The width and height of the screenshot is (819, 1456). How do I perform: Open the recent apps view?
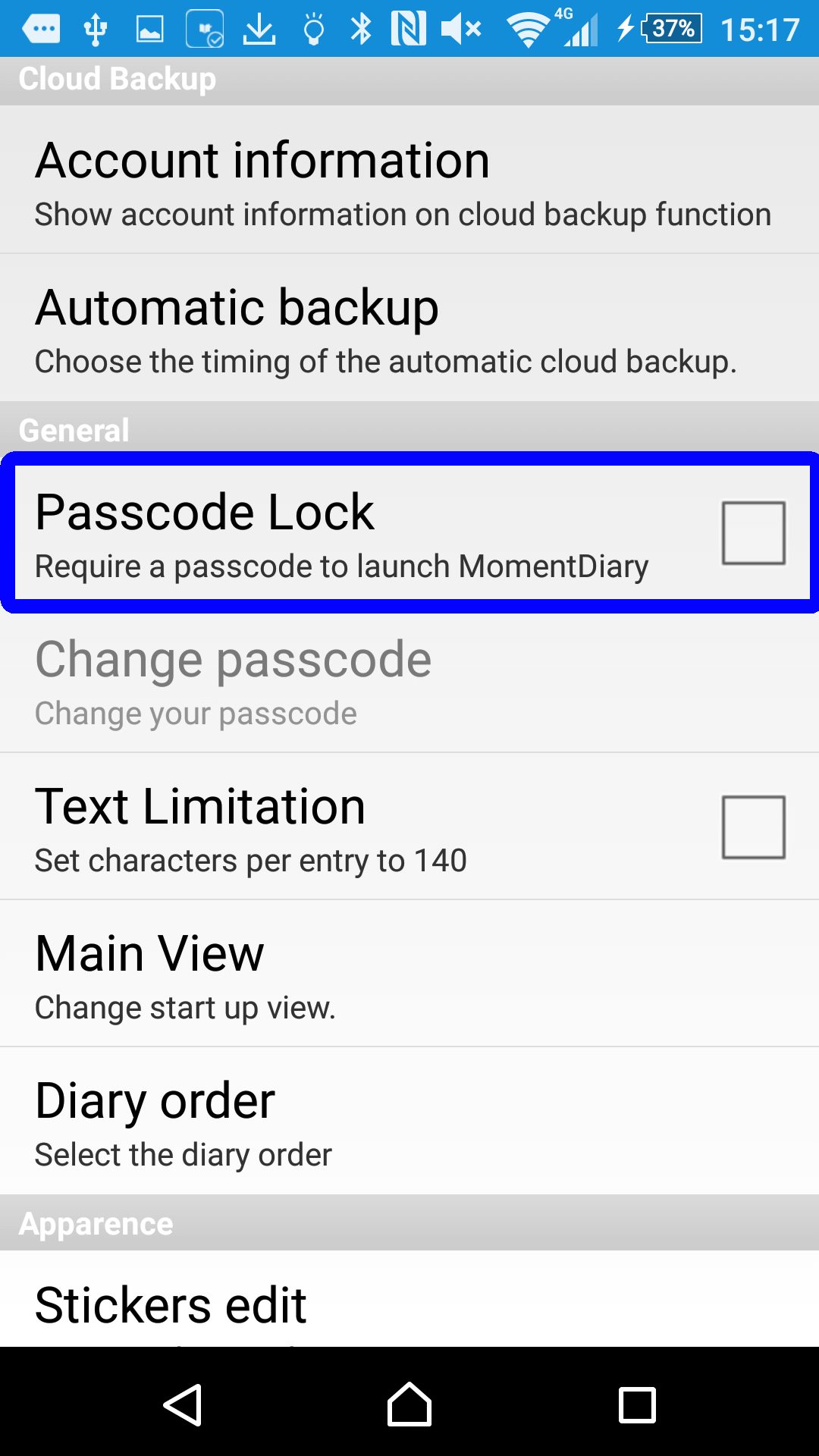pyautogui.click(x=637, y=1405)
